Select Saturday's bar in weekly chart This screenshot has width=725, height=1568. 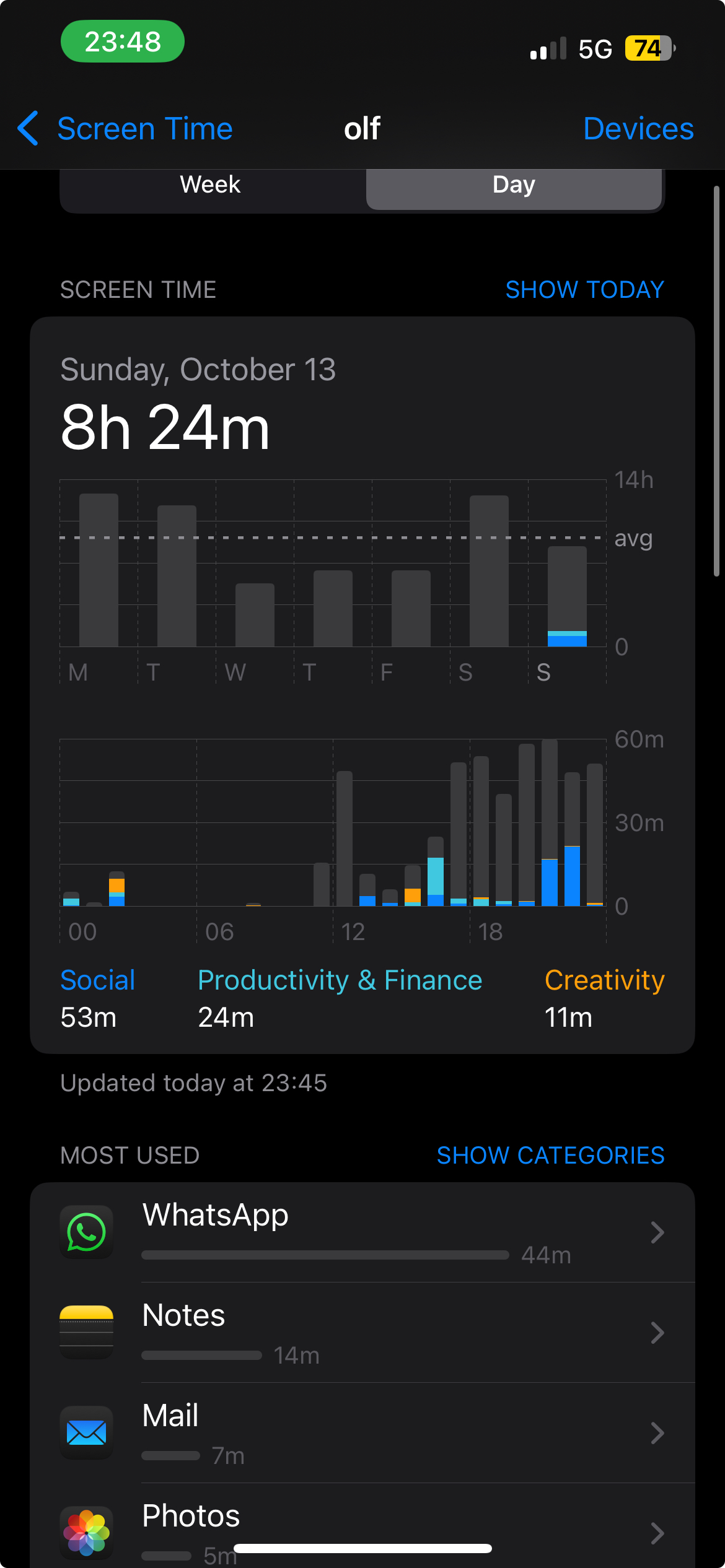pyautogui.click(x=489, y=571)
